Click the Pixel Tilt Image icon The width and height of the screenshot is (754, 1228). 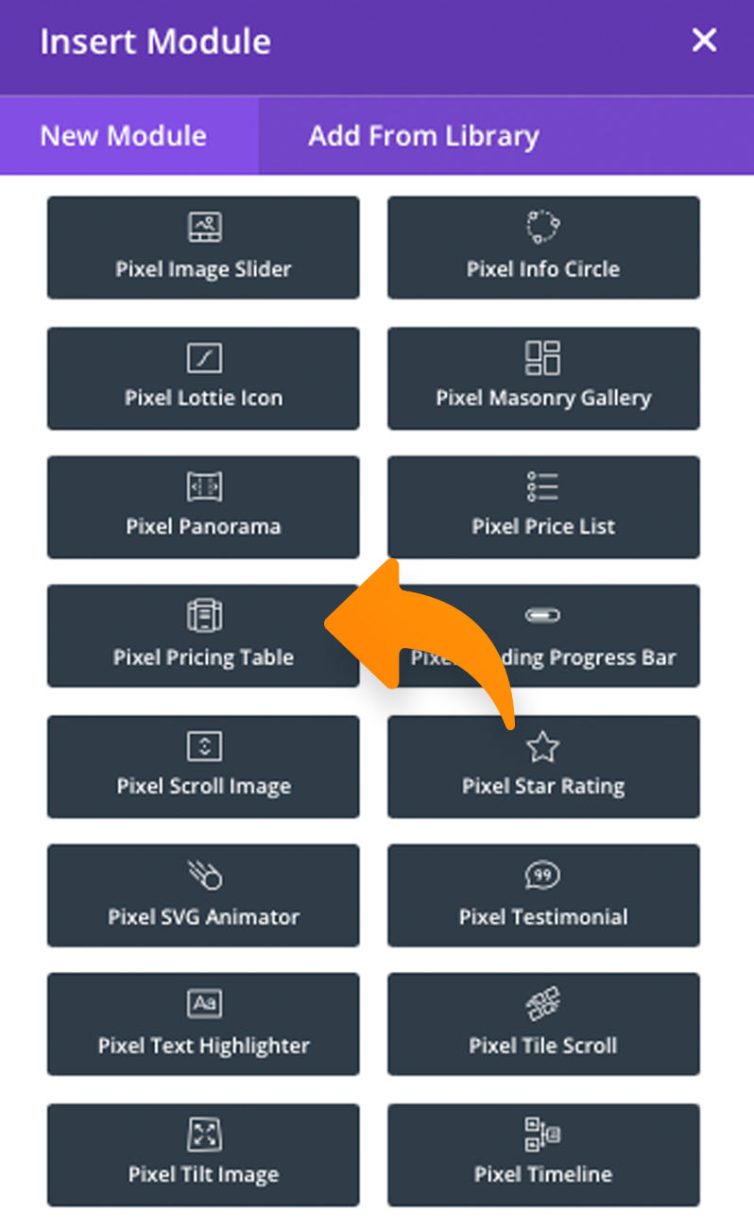[x=203, y=1132]
